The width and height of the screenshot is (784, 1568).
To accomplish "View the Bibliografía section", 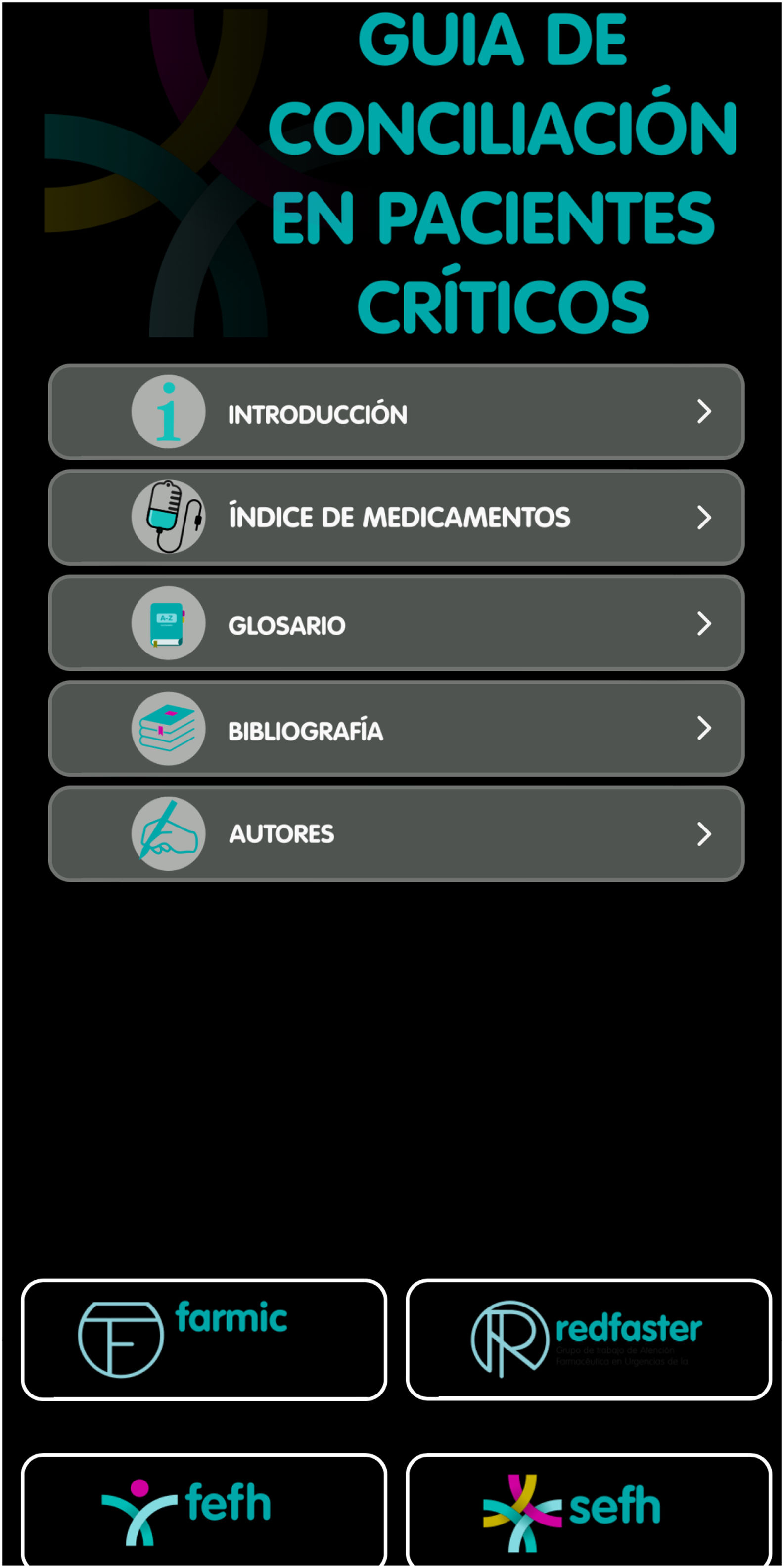I will pyautogui.click(x=396, y=729).
